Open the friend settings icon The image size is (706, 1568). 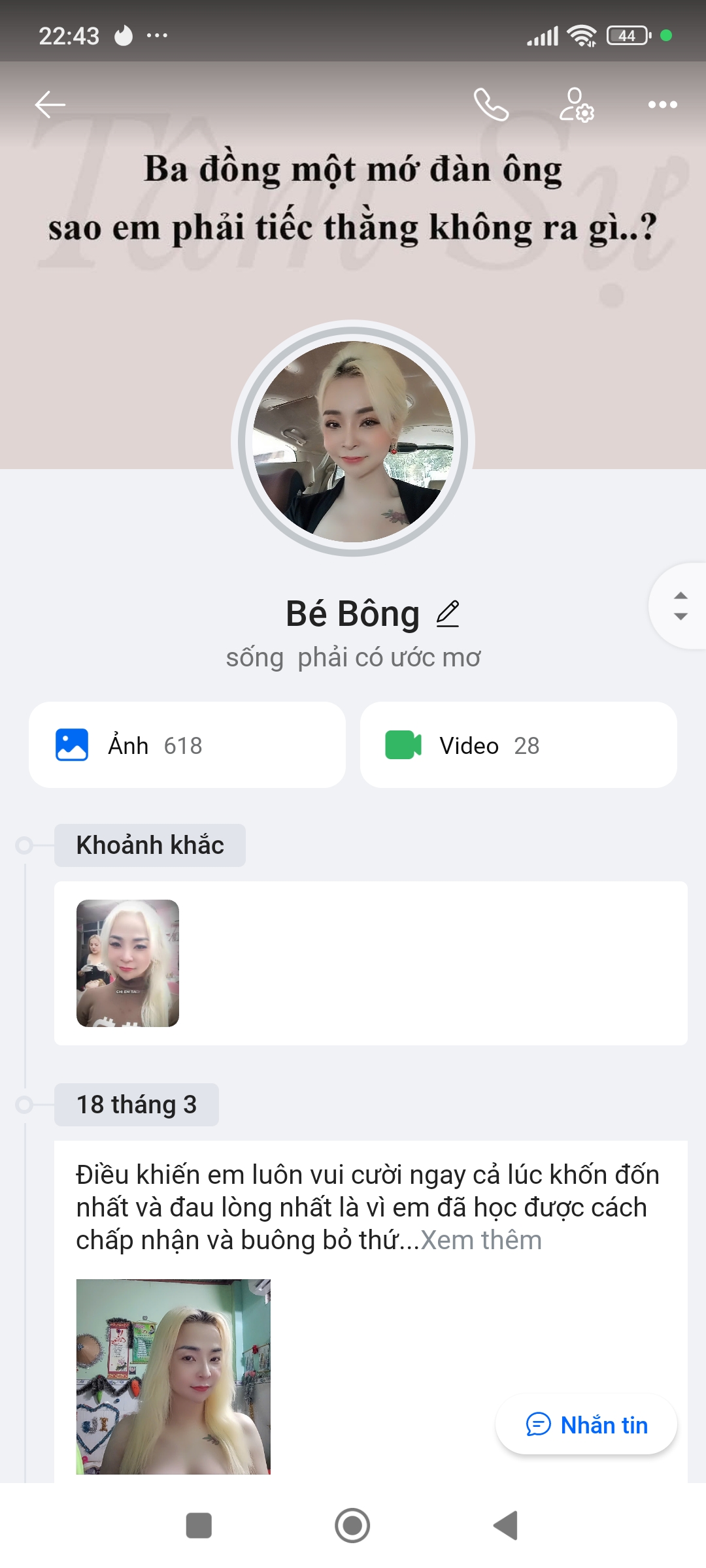point(576,105)
